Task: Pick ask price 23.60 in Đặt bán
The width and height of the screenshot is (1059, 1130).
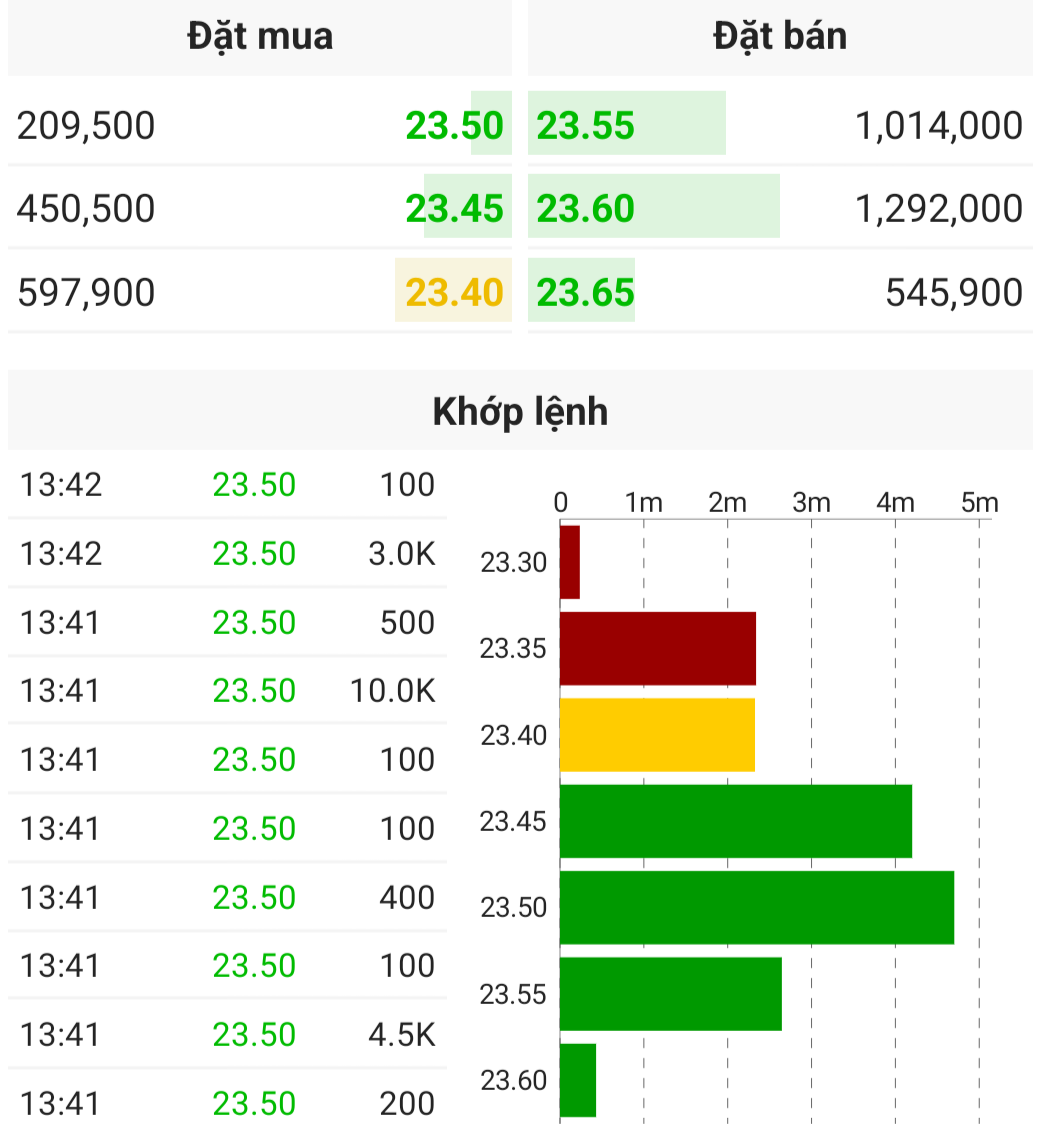Action: 586,208
